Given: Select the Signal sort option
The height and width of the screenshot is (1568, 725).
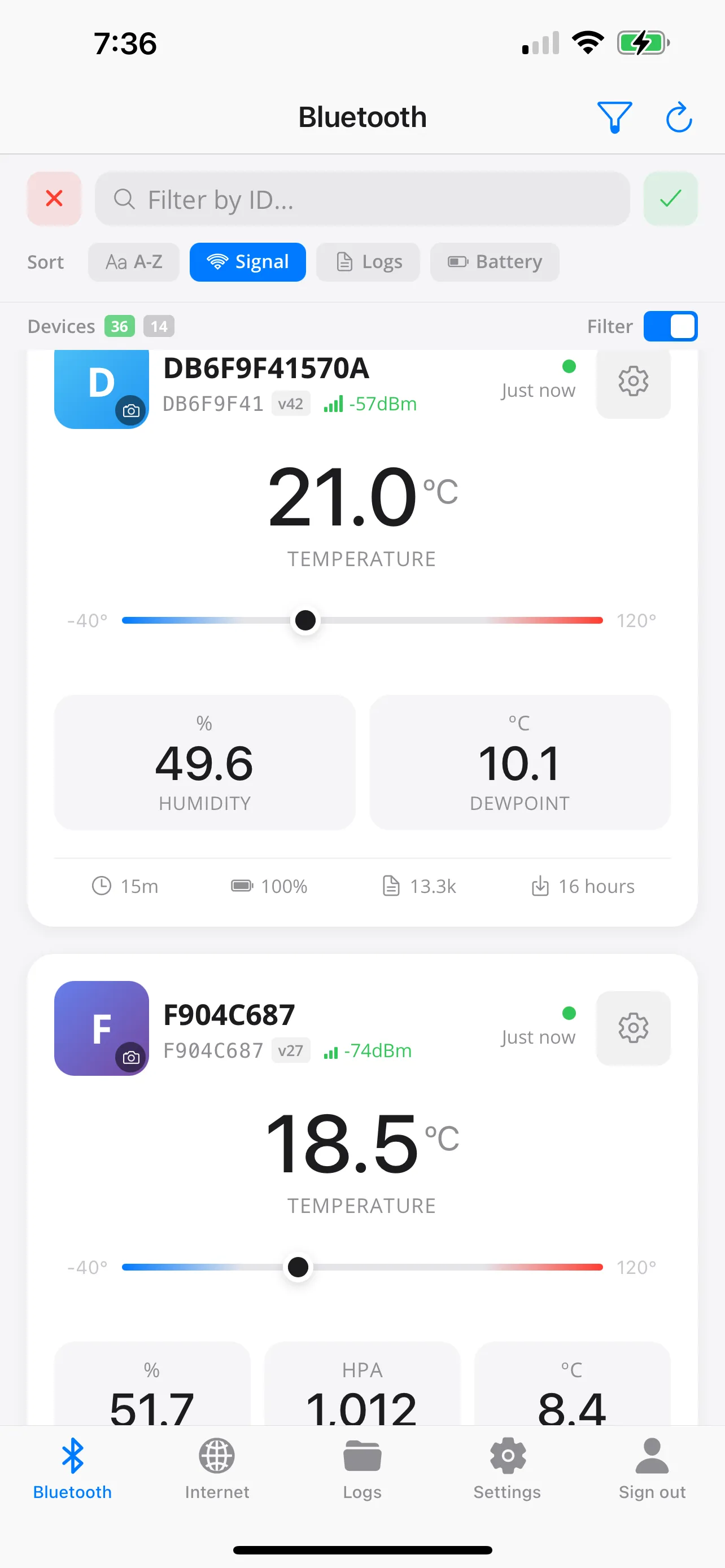Looking at the screenshot, I should pyautogui.click(x=247, y=262).
